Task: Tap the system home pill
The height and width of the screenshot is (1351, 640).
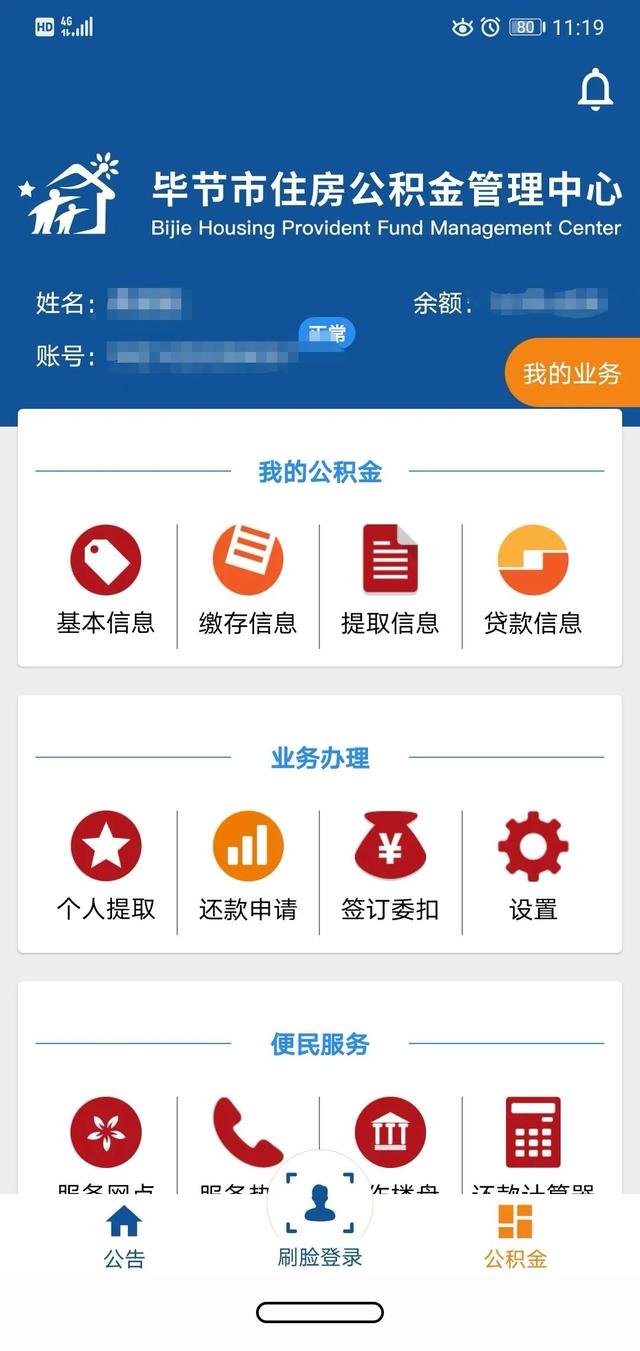Action: pyautogui.click(x=320, y=1312)
